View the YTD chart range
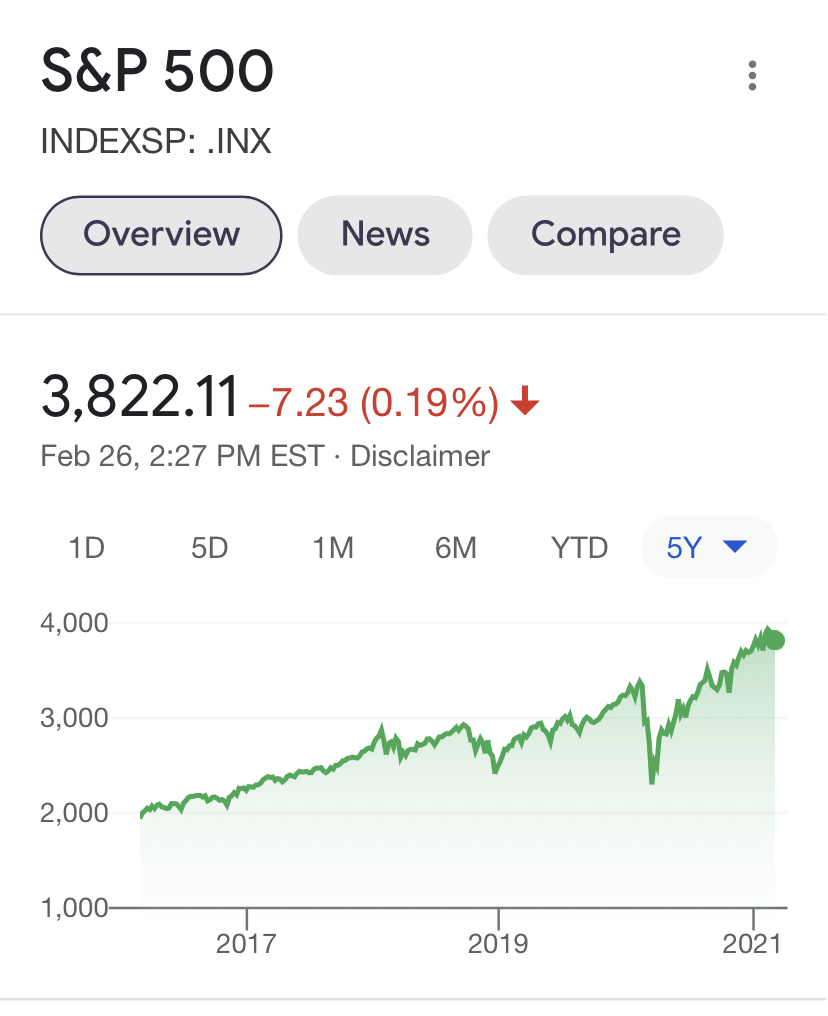This screenshot has width=828, height=1016. pos(579,548)
